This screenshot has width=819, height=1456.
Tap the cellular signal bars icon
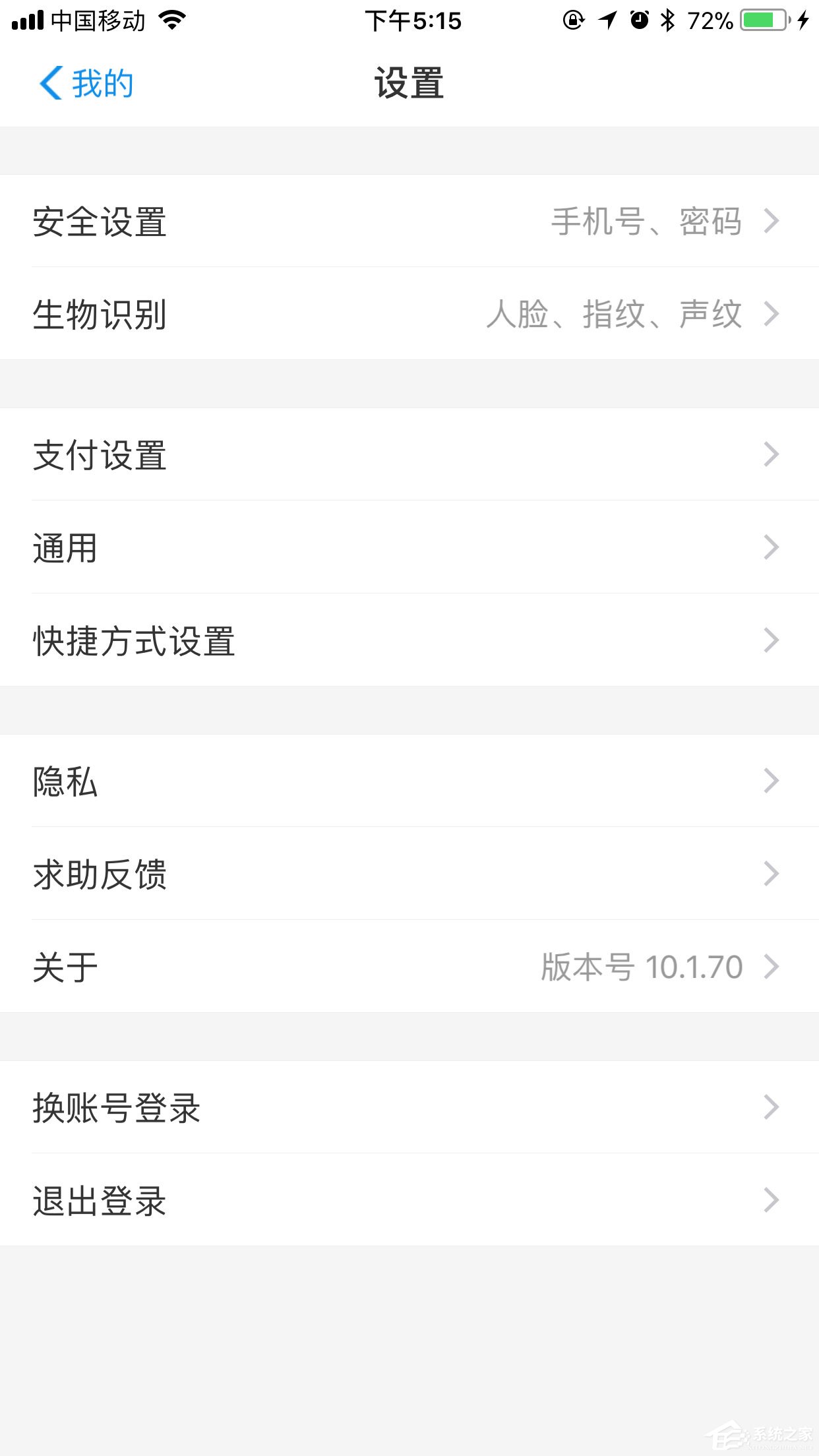[26, 20]
